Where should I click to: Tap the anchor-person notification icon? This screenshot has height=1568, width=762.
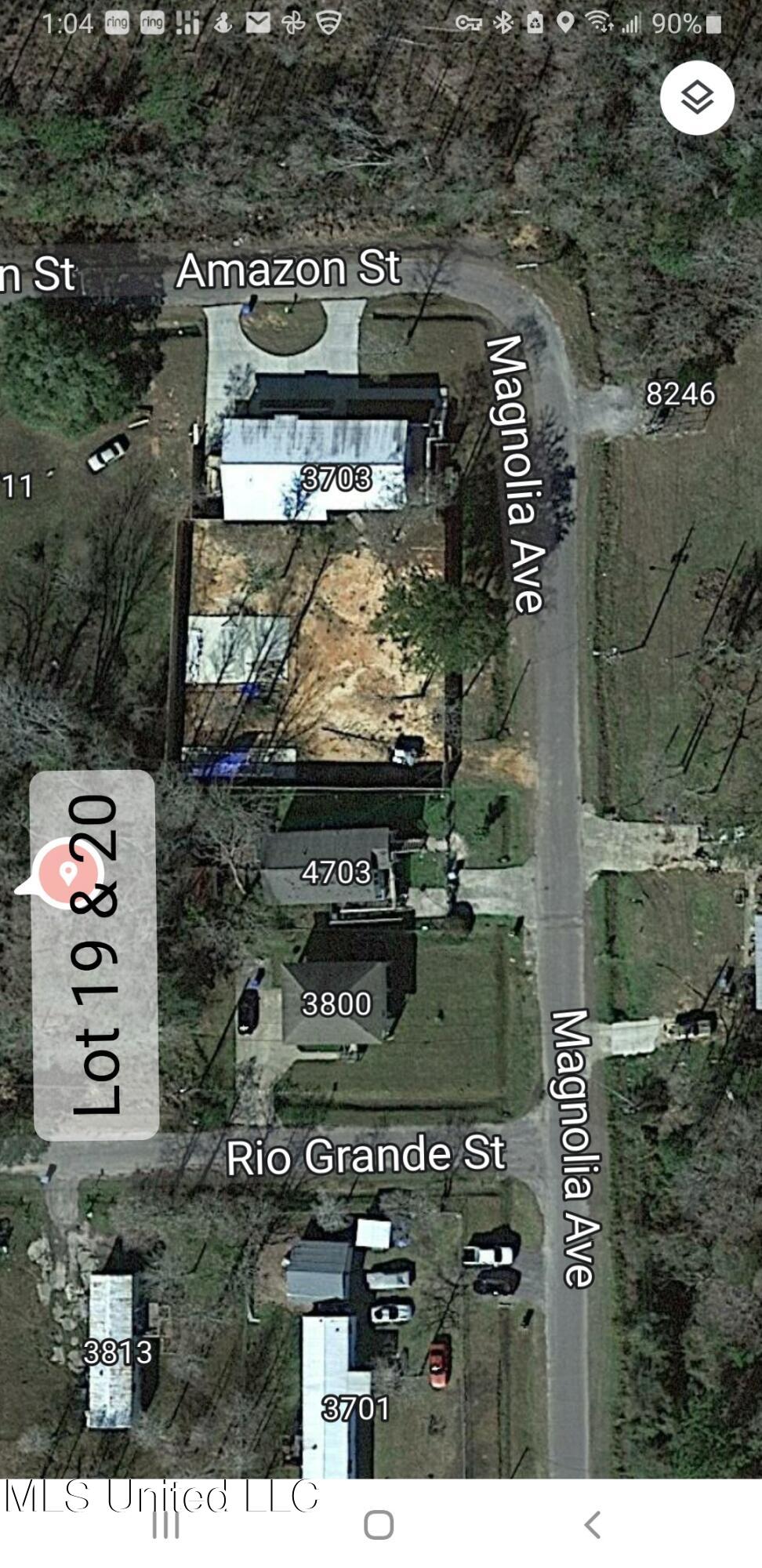coord(222,24)
